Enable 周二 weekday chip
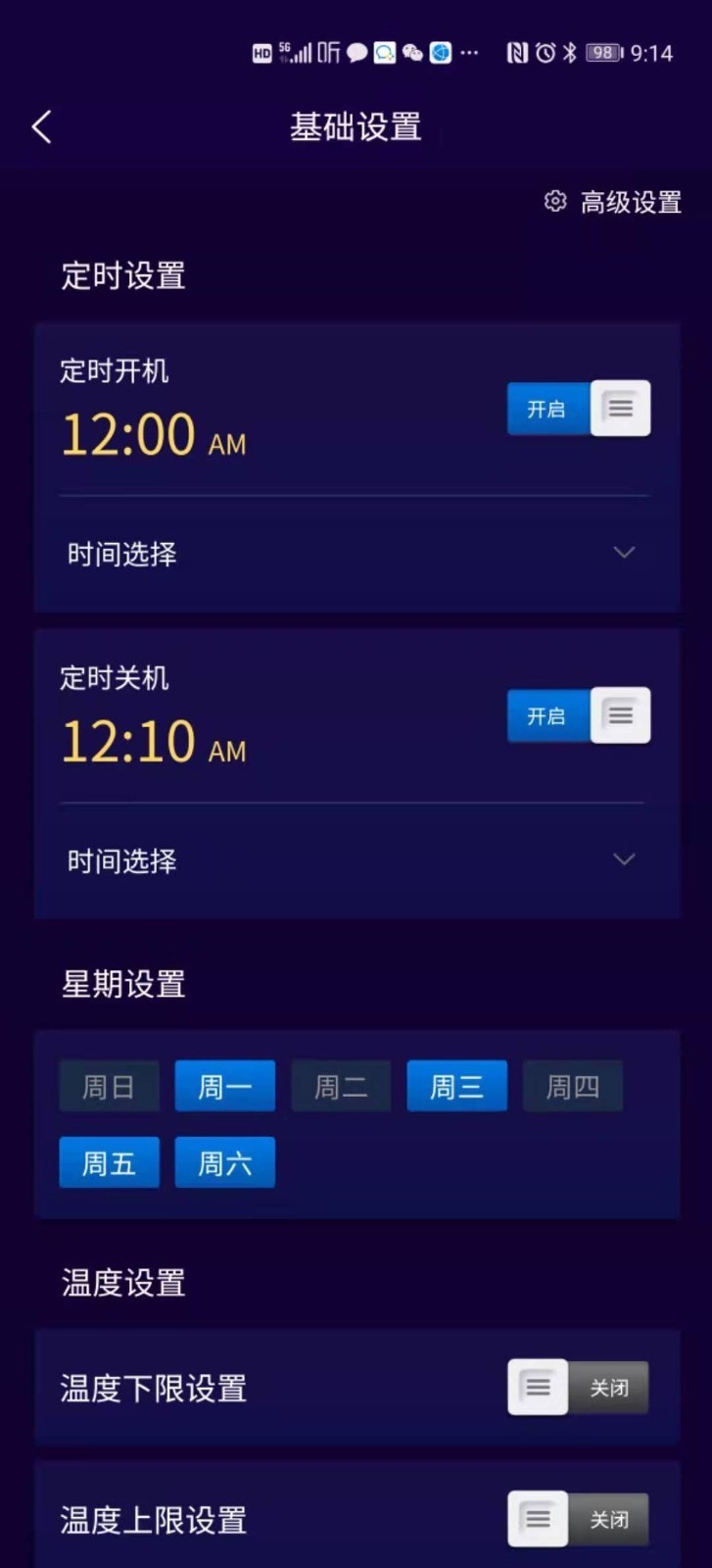 341,1086
